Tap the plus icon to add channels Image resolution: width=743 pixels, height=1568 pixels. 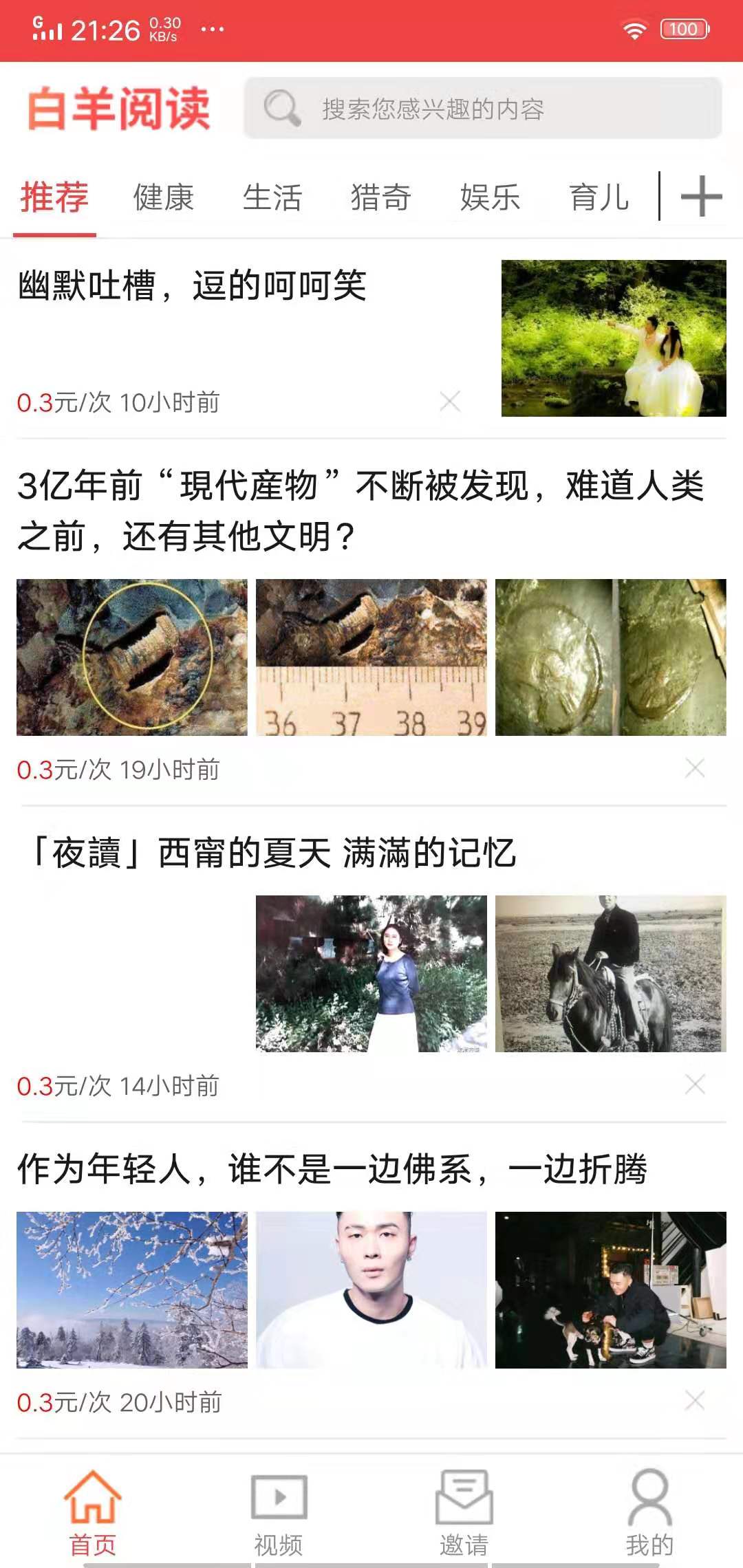(699, 198)
